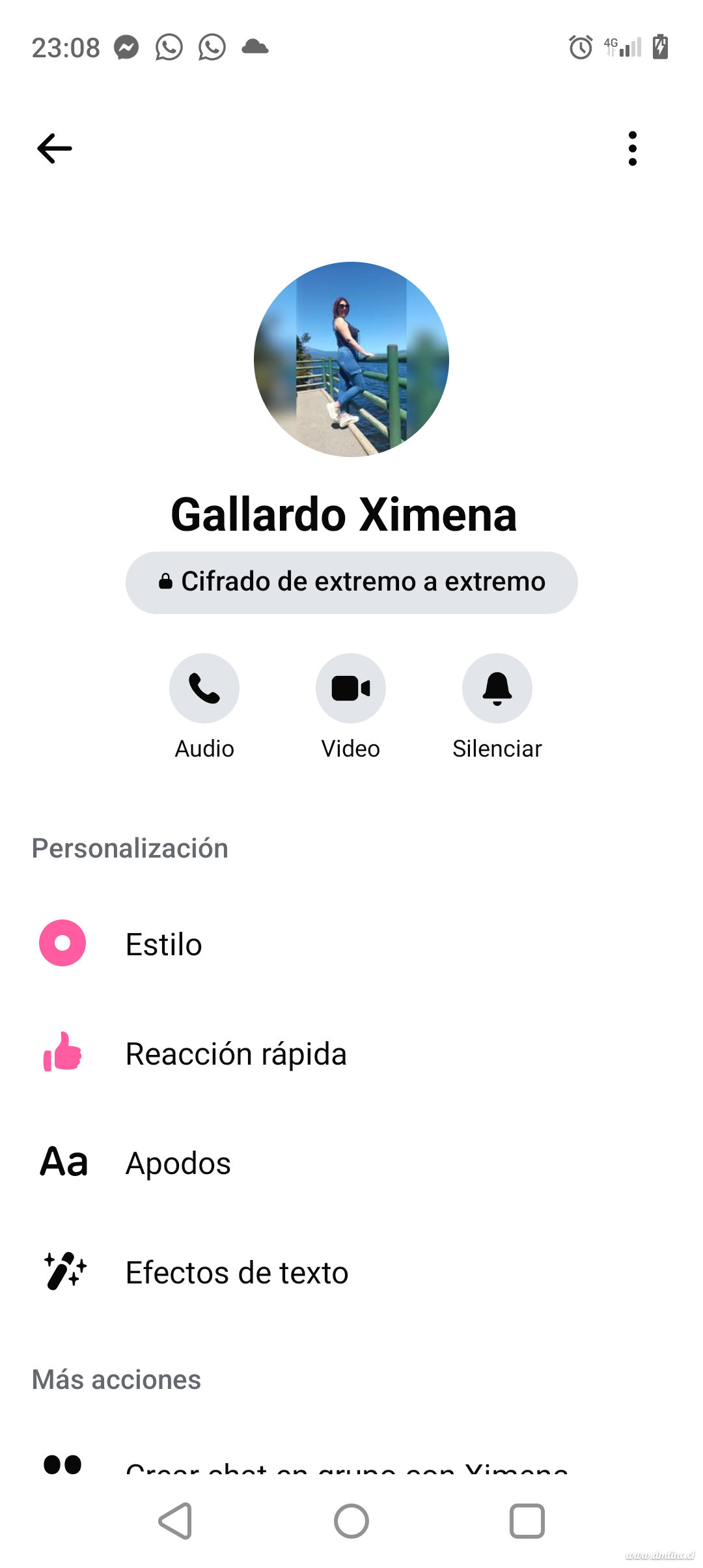Open the Cifrado de extremo a extremo info
703x1568 pixels.
click(351, 582)
